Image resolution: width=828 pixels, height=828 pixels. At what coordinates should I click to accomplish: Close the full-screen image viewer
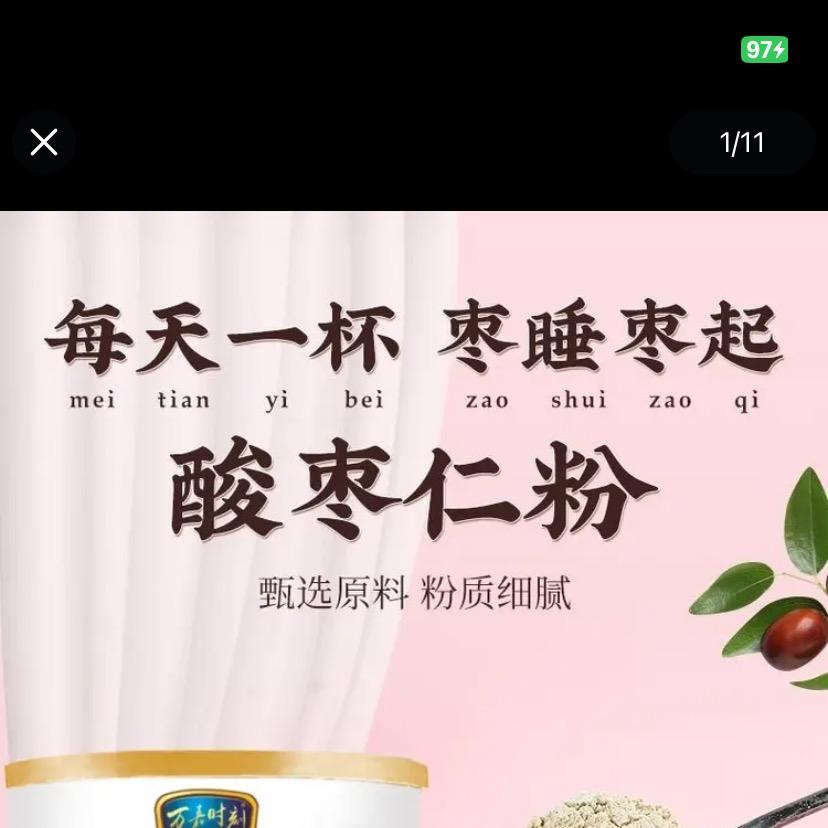click(x=44, y=142)
